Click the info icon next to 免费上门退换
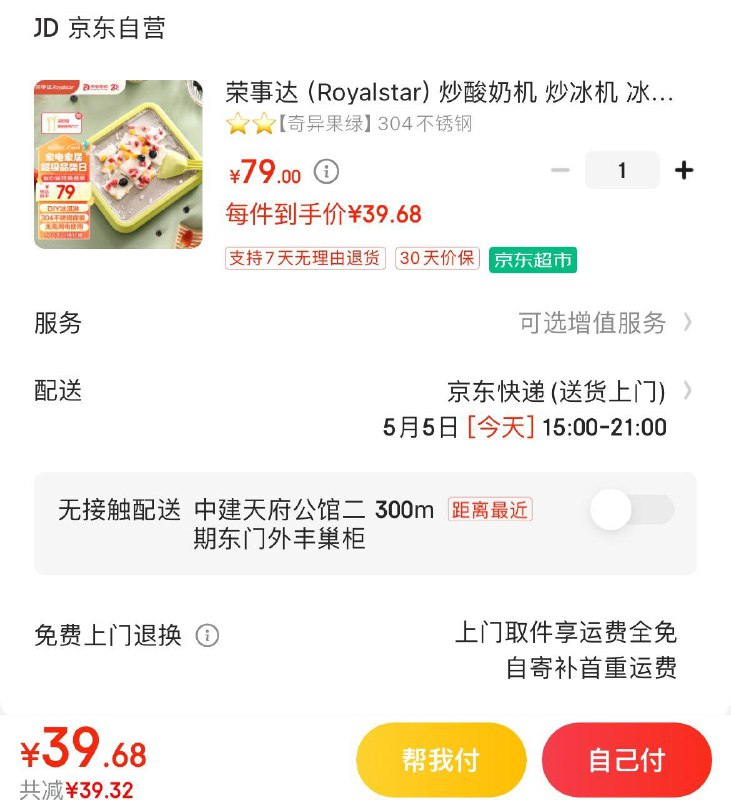This screenshot has height=800, width=731. (209, 634)
